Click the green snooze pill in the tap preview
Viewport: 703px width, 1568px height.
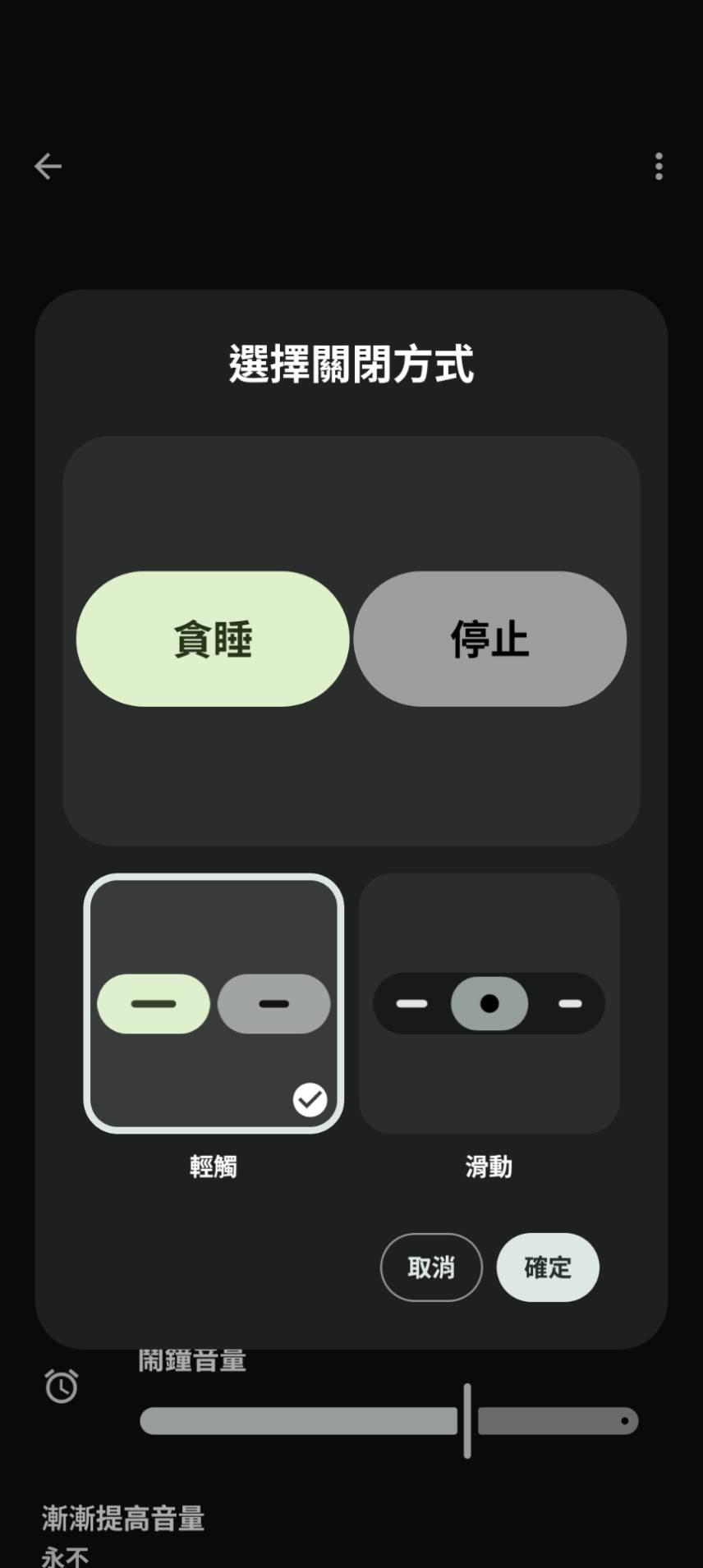153,1003
